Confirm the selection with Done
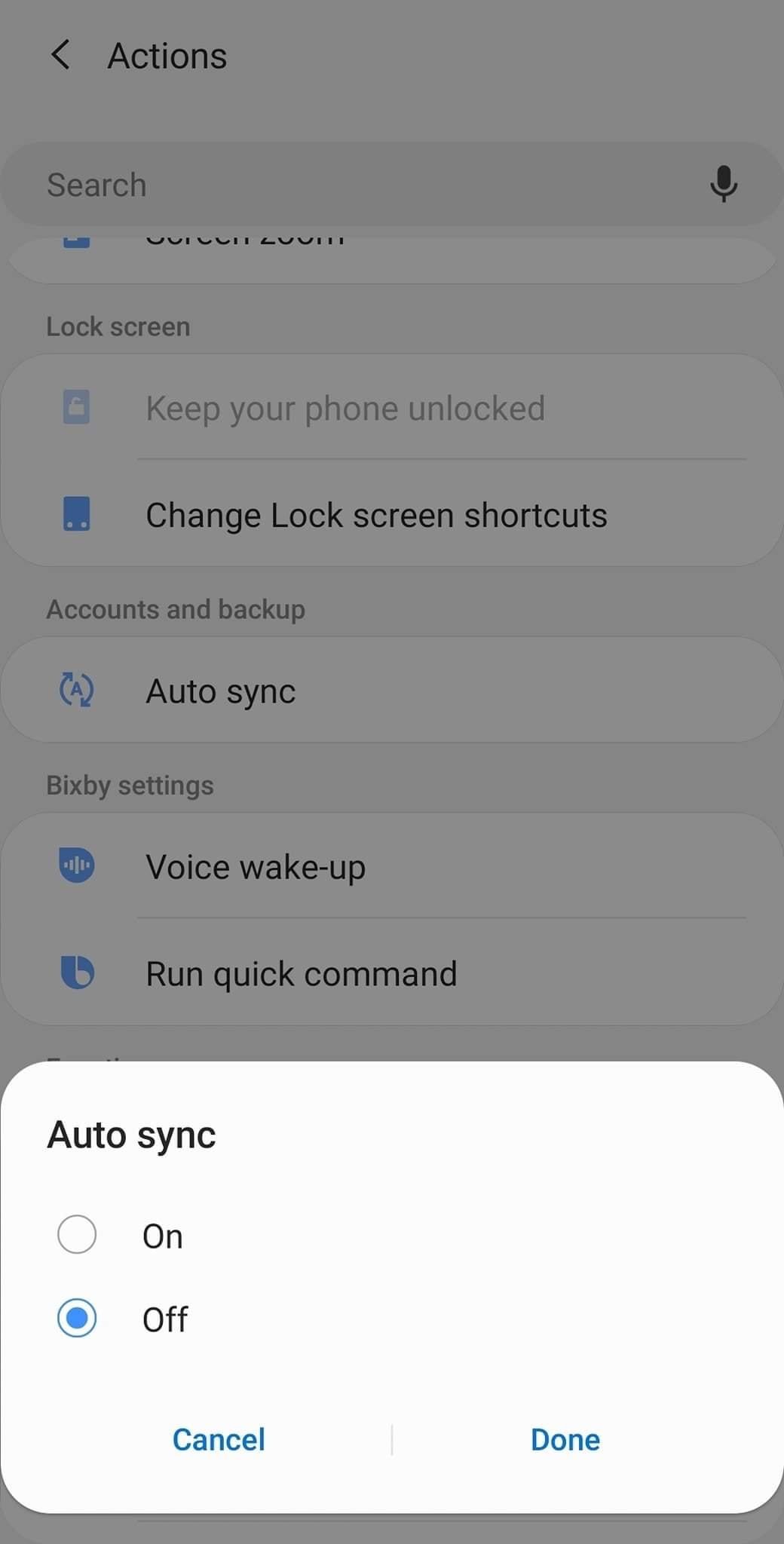Image resolution: width=784 pixels, height=1544 pixels. tap(565, 1439)
